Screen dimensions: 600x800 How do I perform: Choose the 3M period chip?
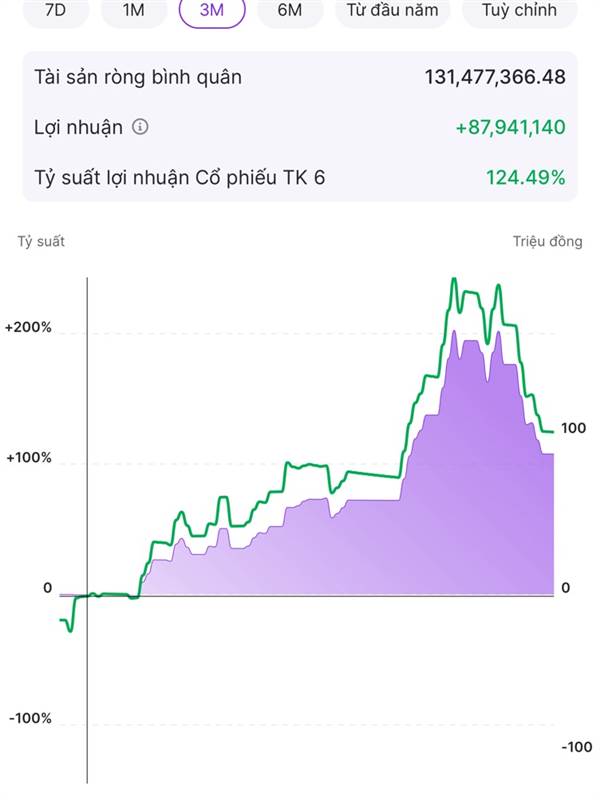pos(212,10)
